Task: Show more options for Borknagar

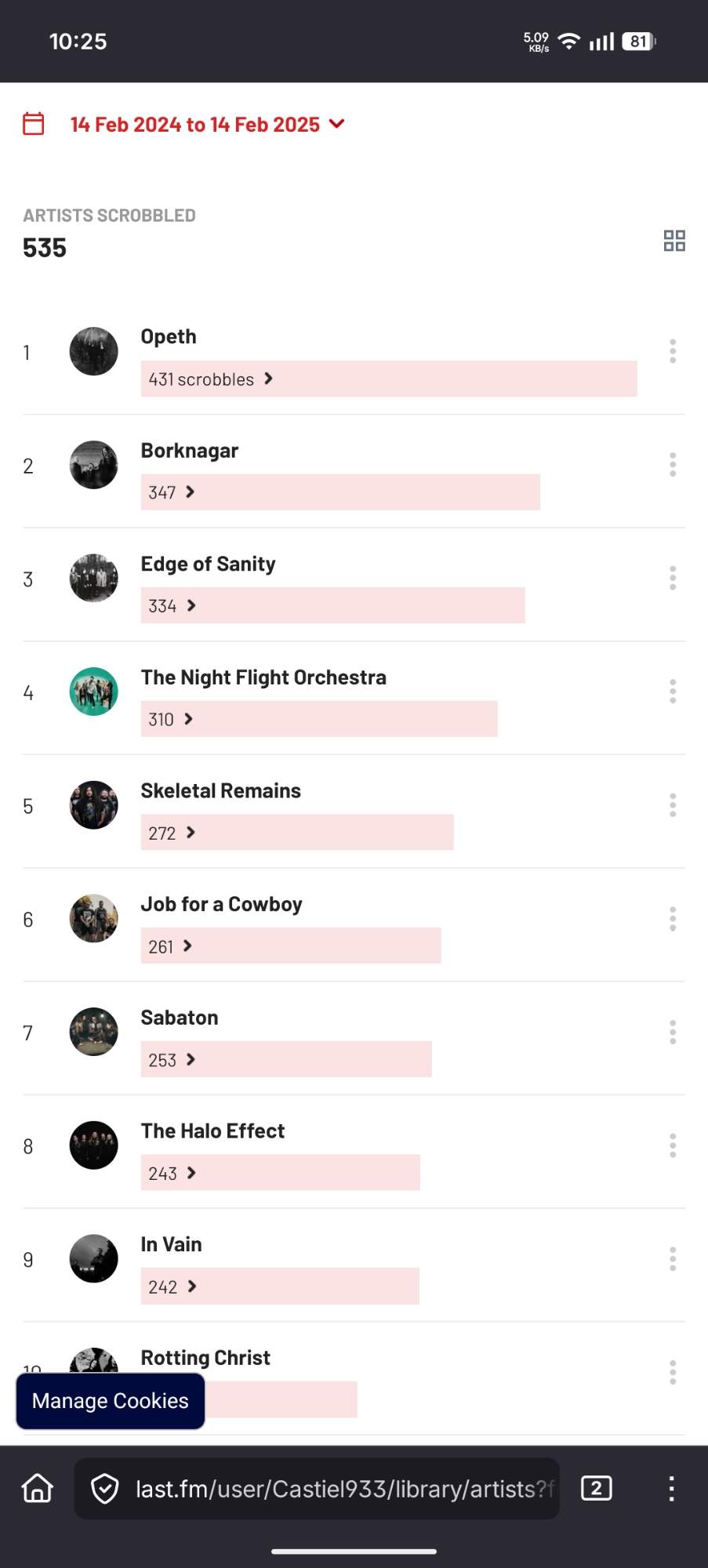Action: 673,465
